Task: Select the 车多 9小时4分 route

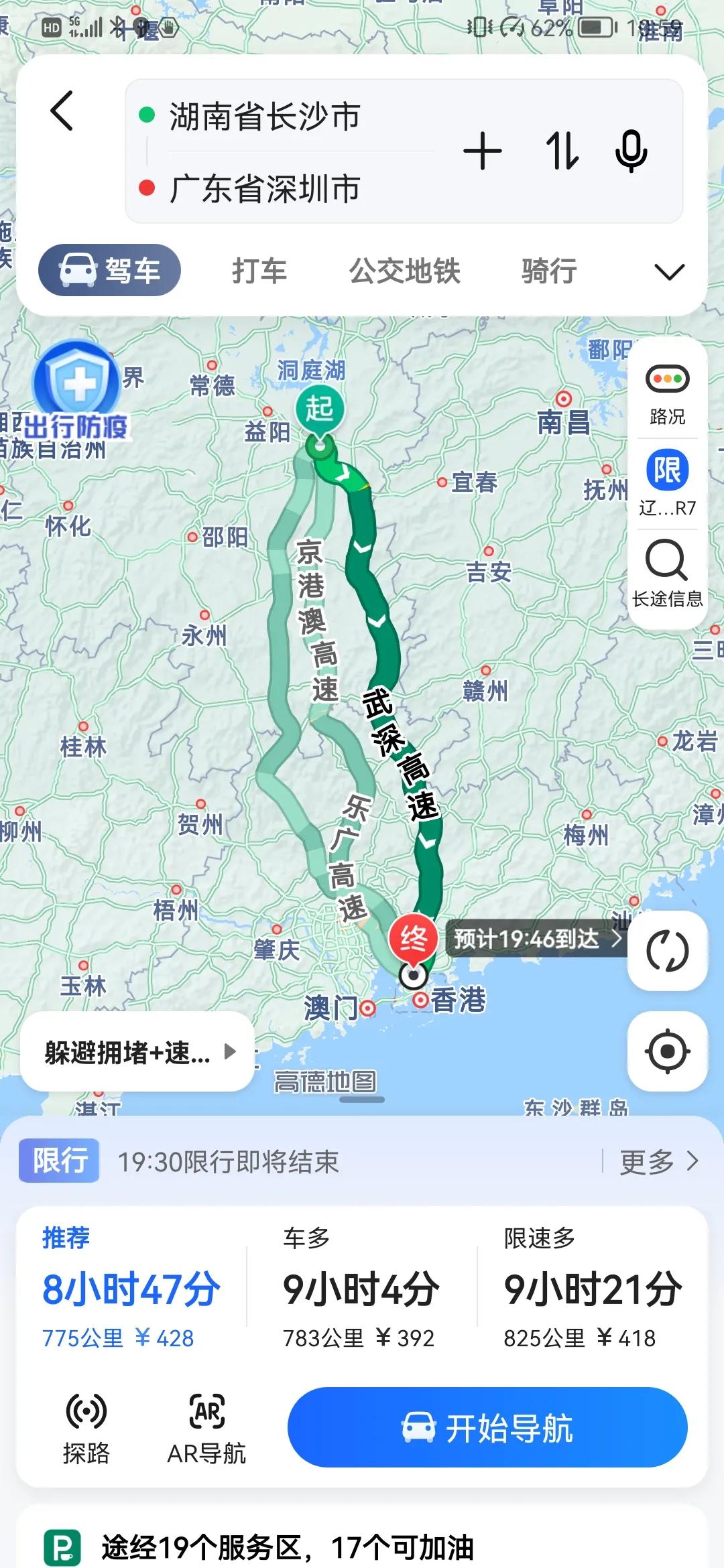Action: click(361, 1288)
